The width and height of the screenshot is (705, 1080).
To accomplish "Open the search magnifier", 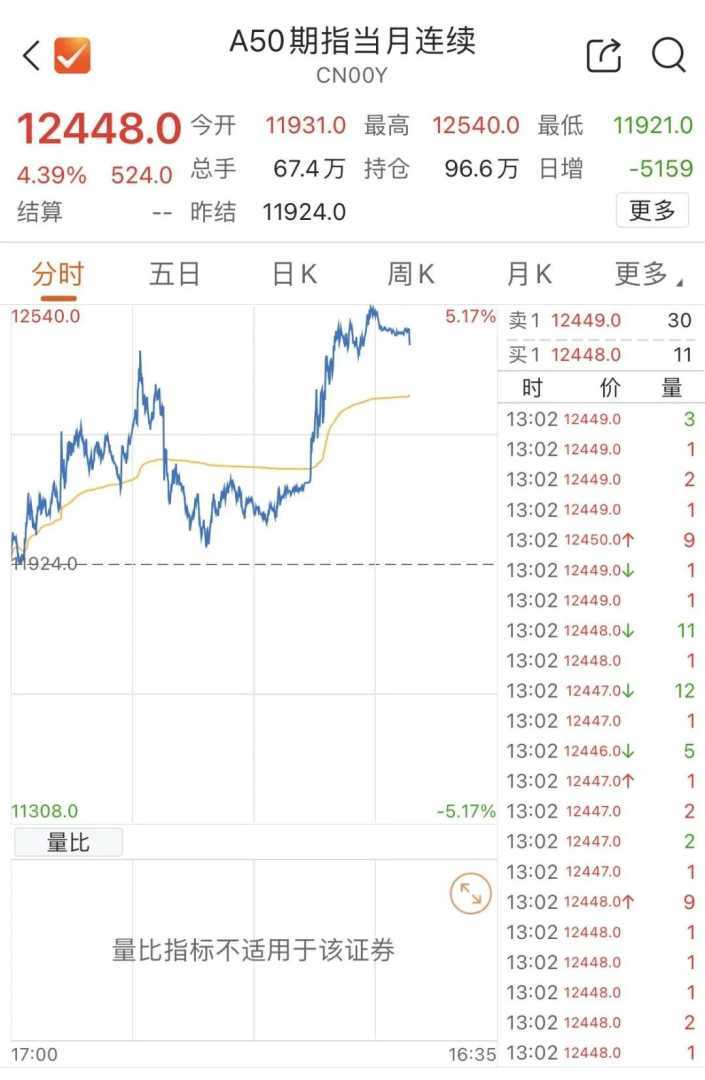I will (668, 55).
